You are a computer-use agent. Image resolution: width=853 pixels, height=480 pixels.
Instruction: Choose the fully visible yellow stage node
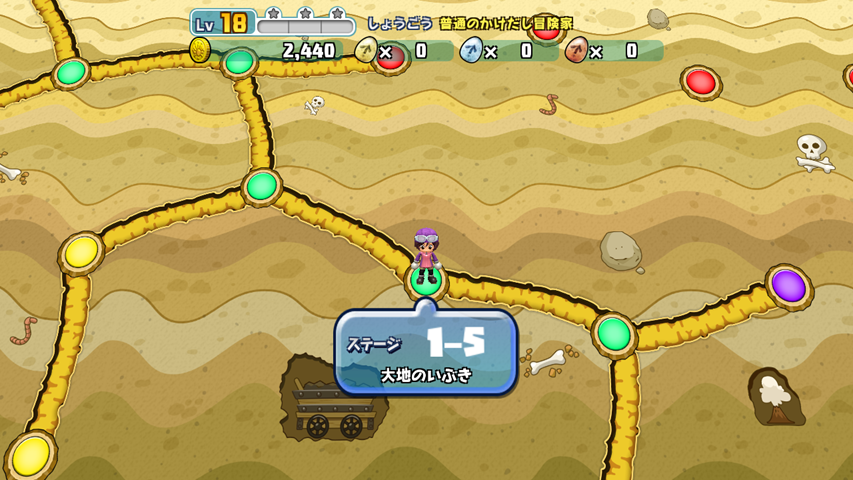[81, 252]
